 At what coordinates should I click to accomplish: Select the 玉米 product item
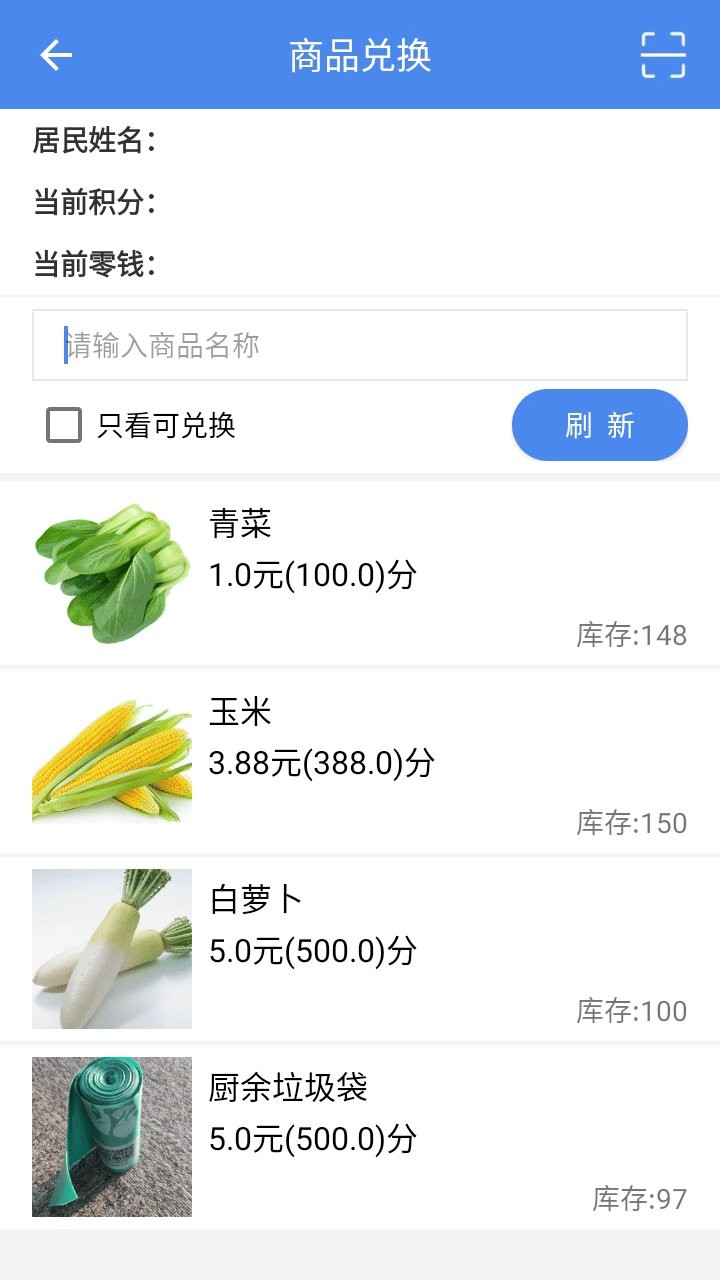pyautogui.click(x=360, y=762)
